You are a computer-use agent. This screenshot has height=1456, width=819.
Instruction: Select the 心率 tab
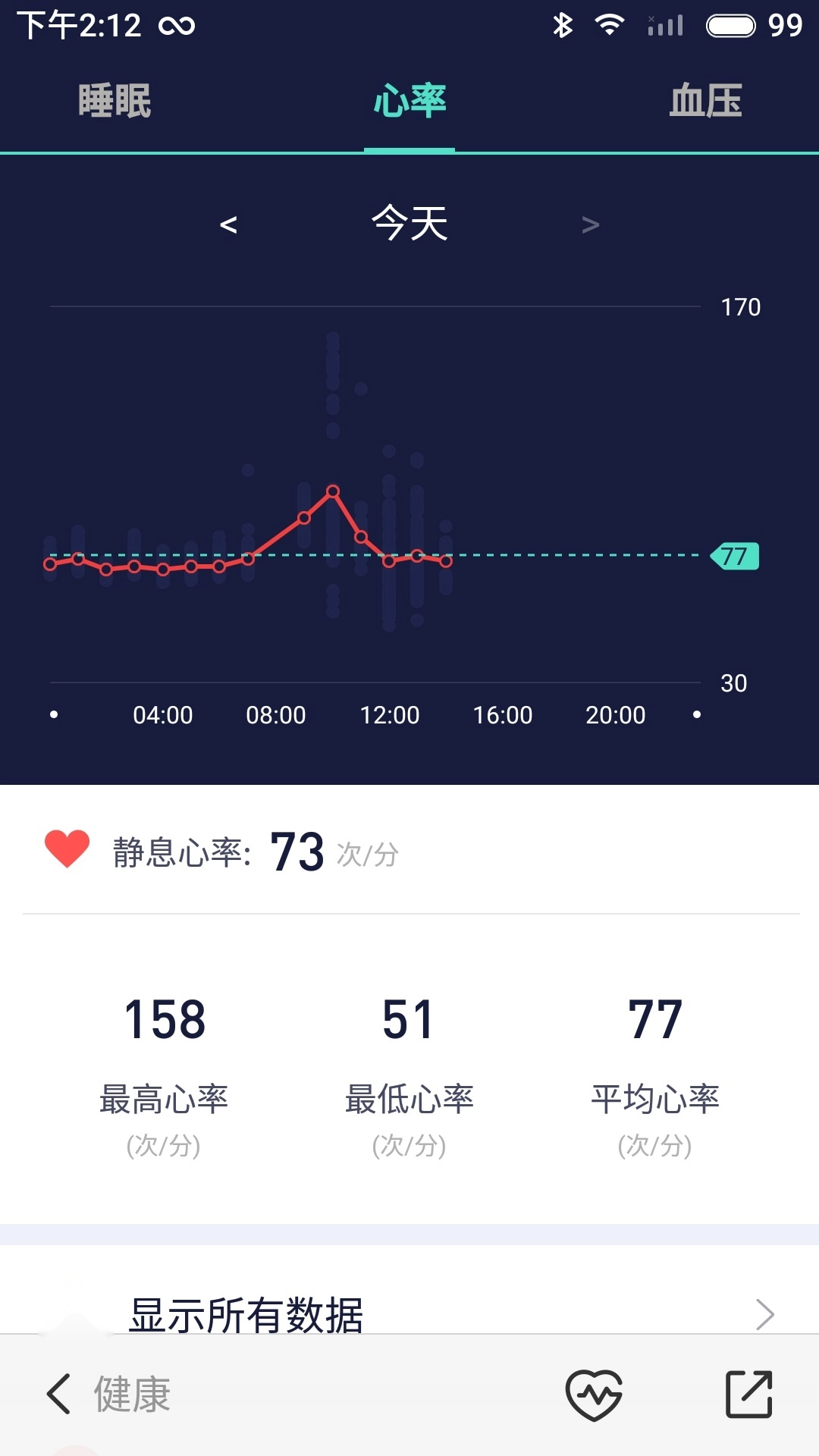coord(409,100)
